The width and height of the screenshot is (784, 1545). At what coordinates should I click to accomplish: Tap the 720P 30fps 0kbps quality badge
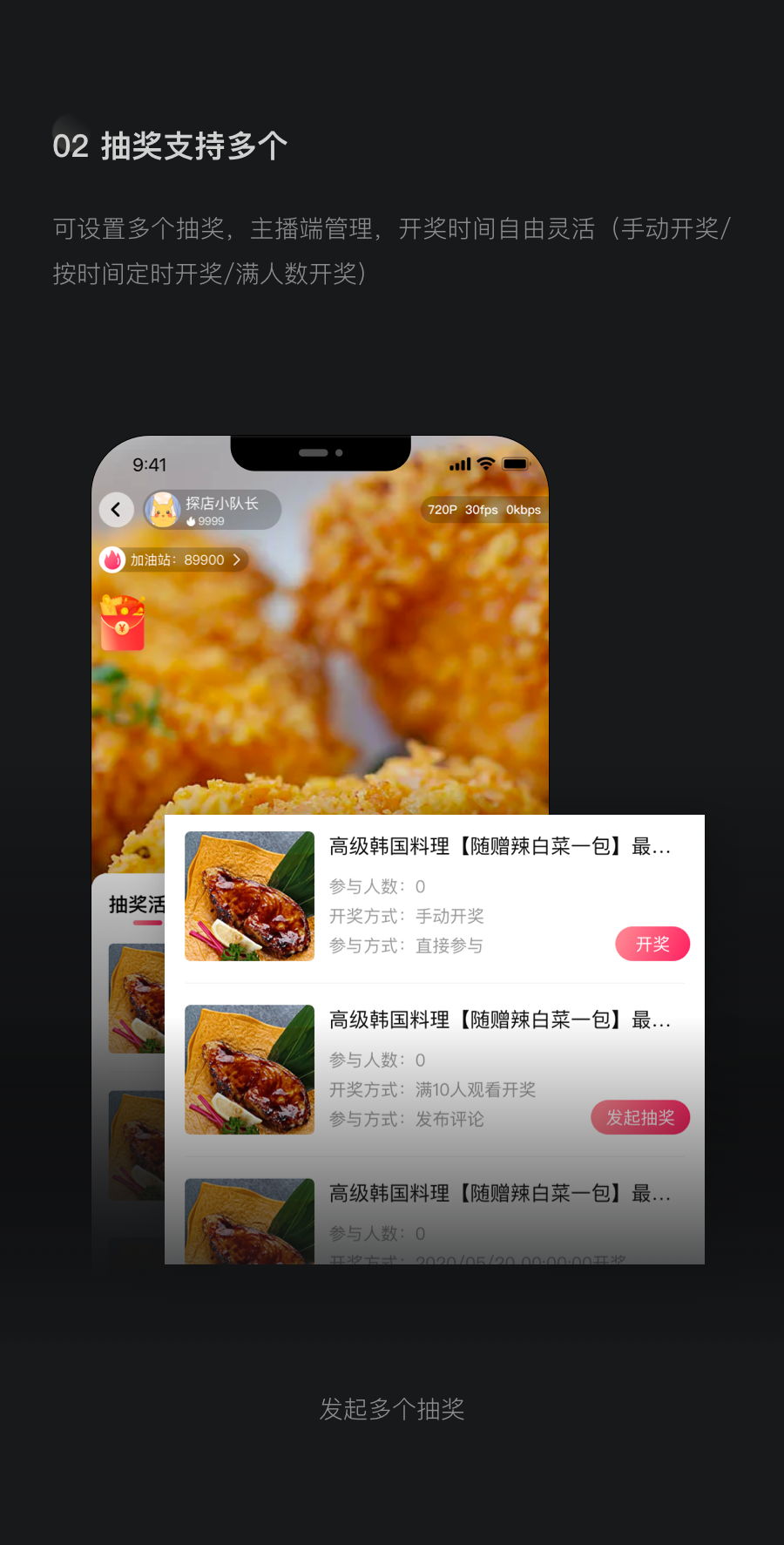tap(483, 510)
